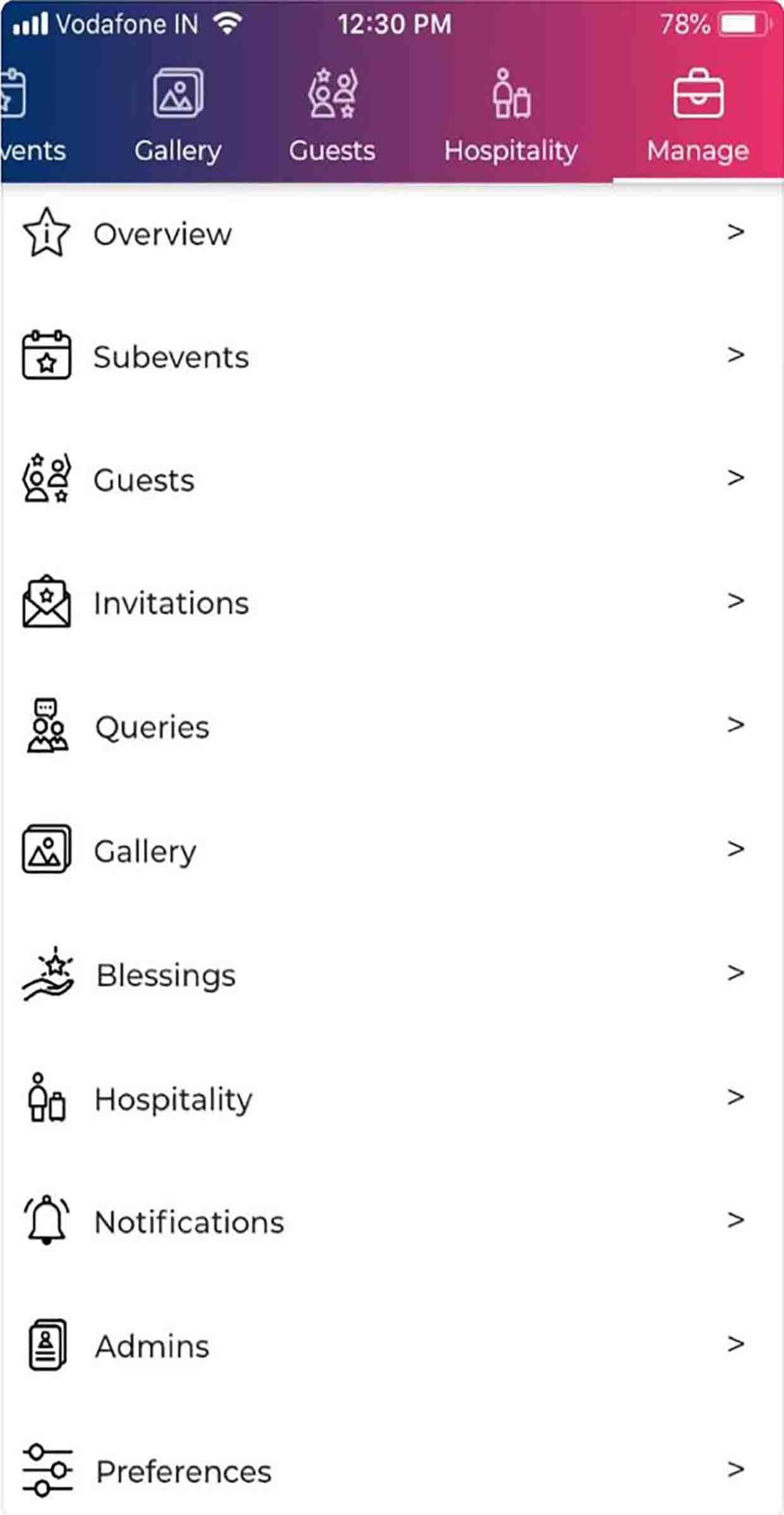Go to Invitations

point(392,603)
